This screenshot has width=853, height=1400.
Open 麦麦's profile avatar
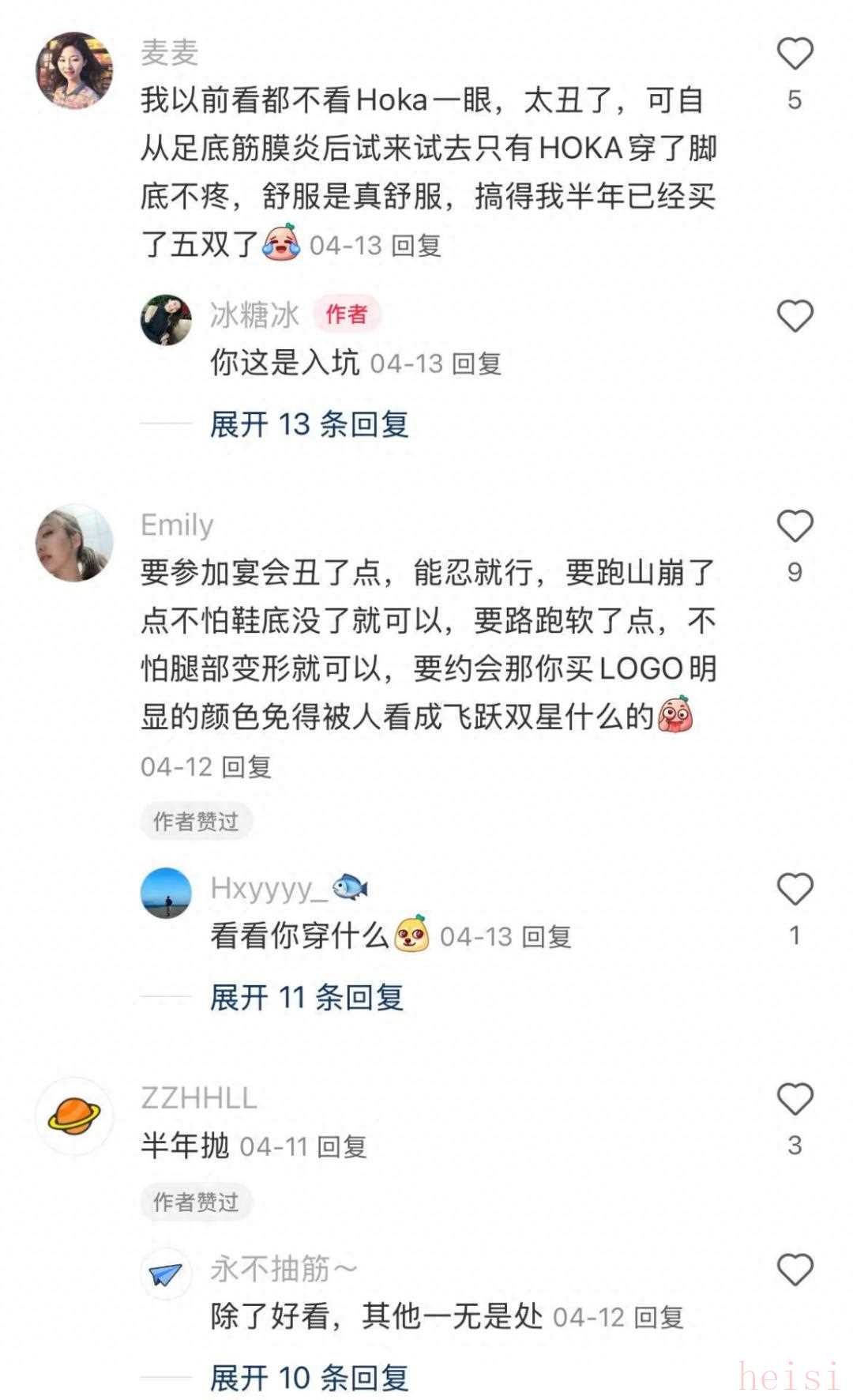point(74,70)
